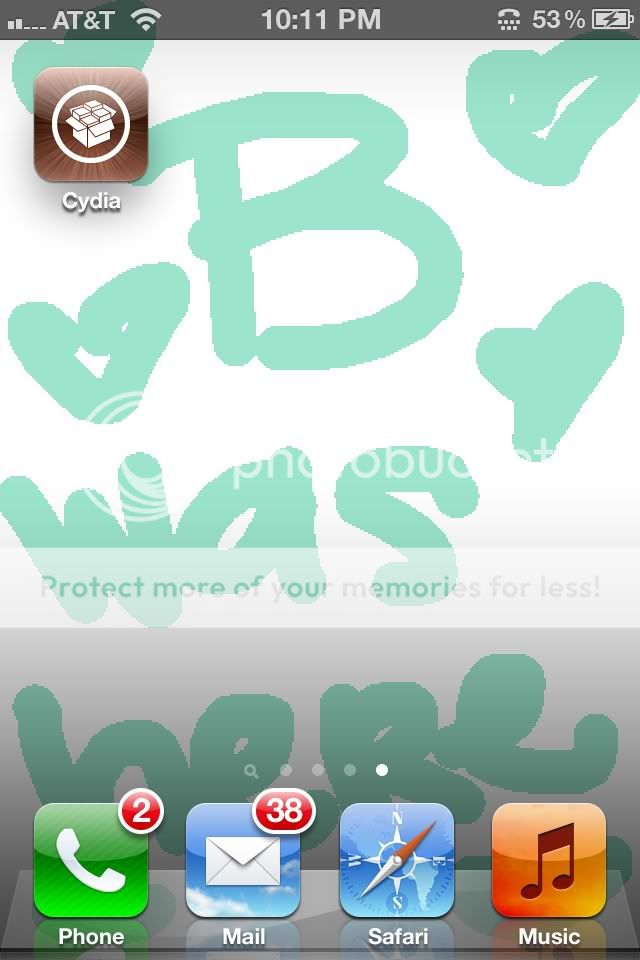Launch Mail with 38 unread
Screen dimensions: 640x960
[x=243, y=861]
